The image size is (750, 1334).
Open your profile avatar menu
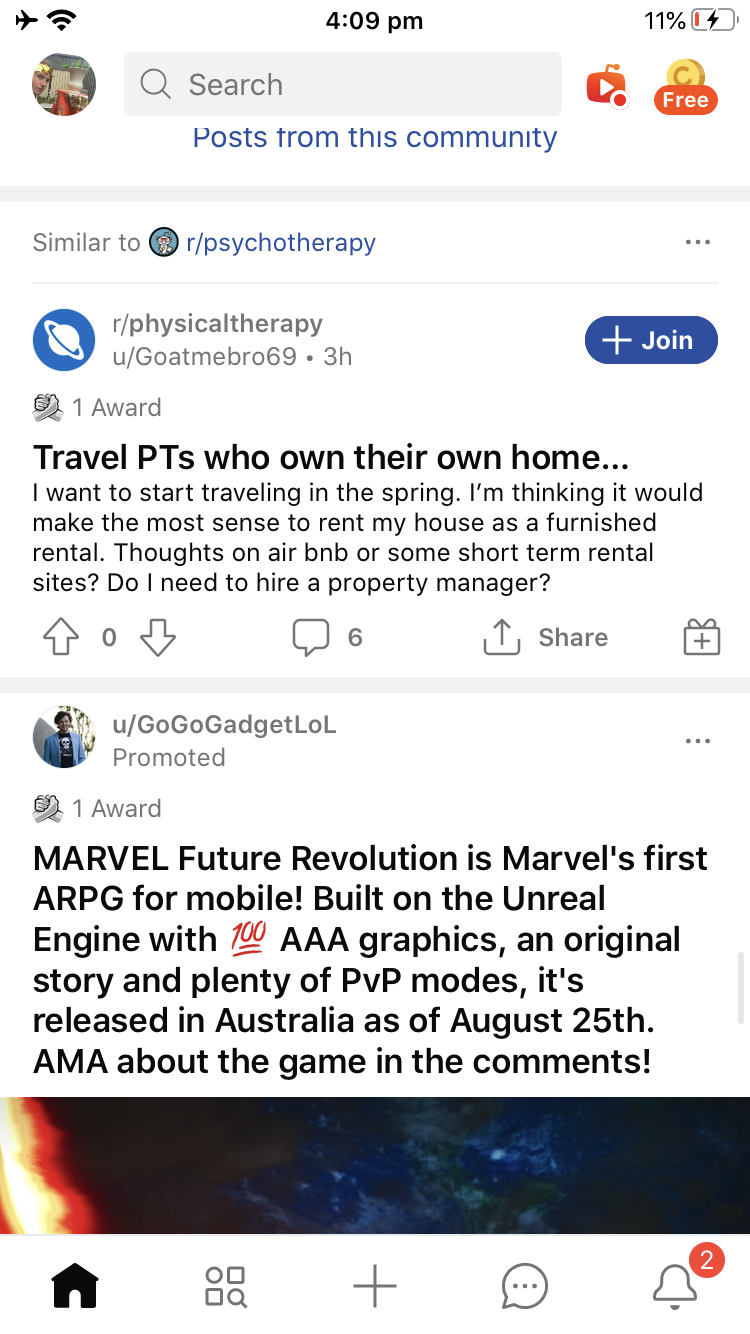63,84
